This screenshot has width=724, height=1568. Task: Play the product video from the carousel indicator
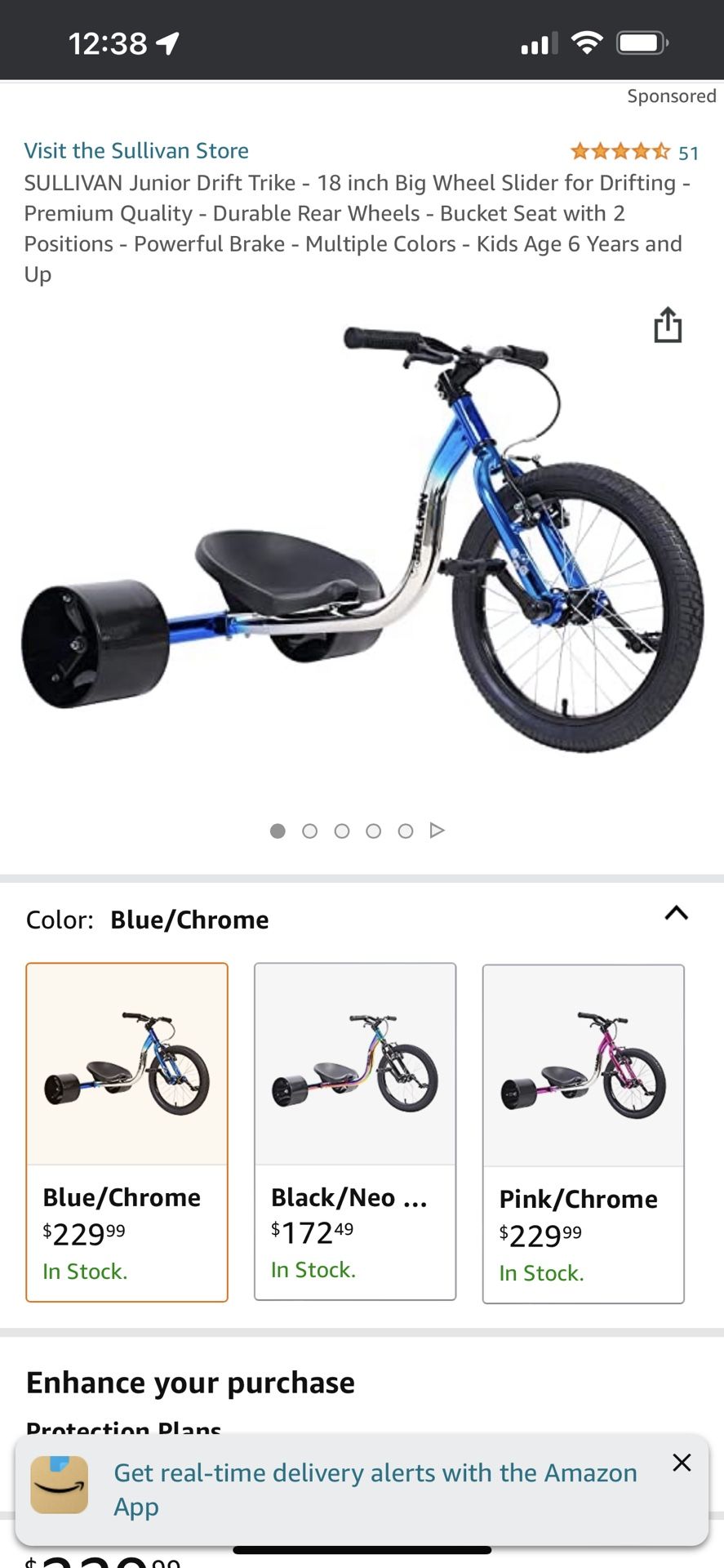coord(438,831)
